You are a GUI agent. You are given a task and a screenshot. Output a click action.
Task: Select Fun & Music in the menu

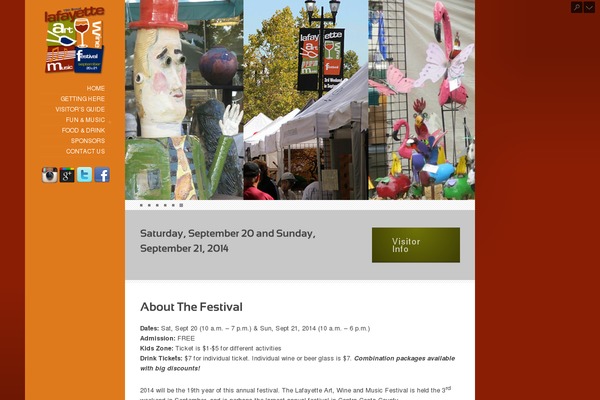[86, 120]
